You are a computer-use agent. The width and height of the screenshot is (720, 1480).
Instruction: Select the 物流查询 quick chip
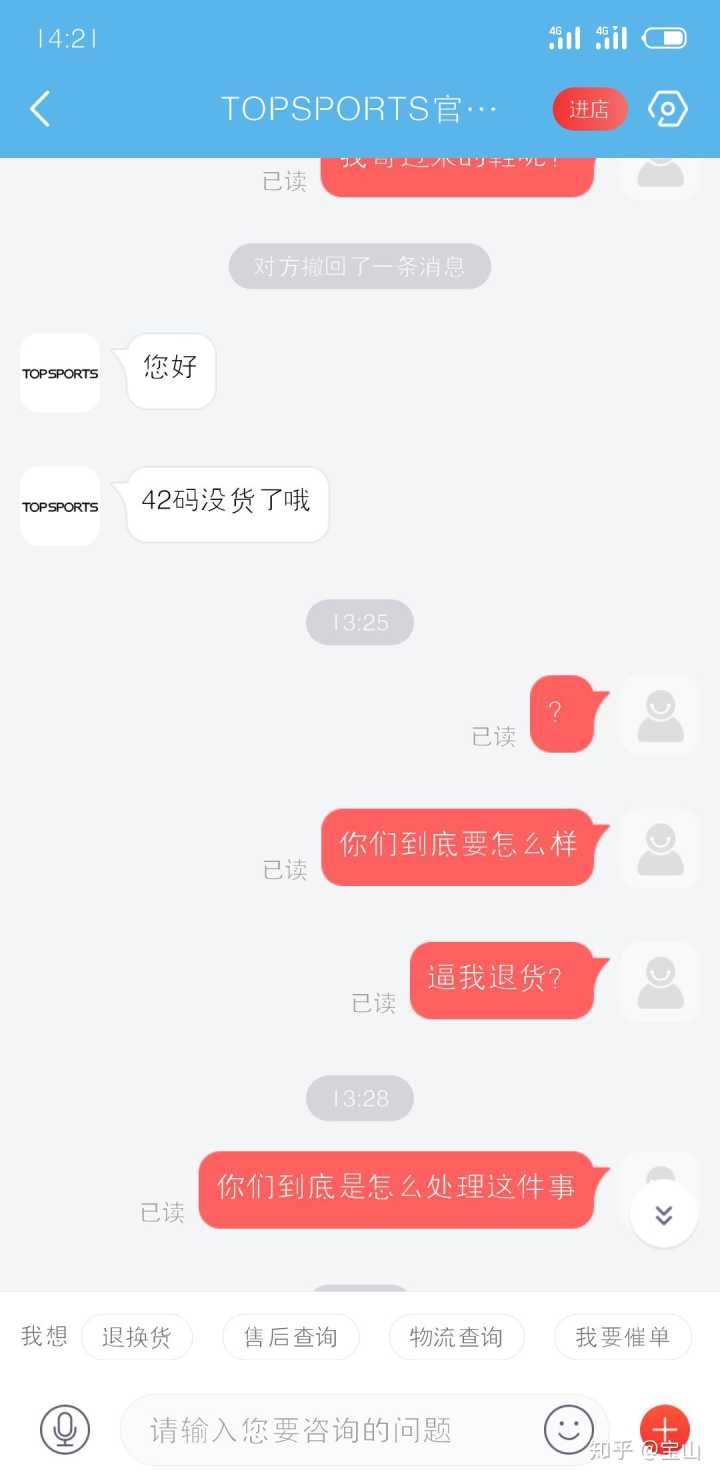pos(456,1337)
